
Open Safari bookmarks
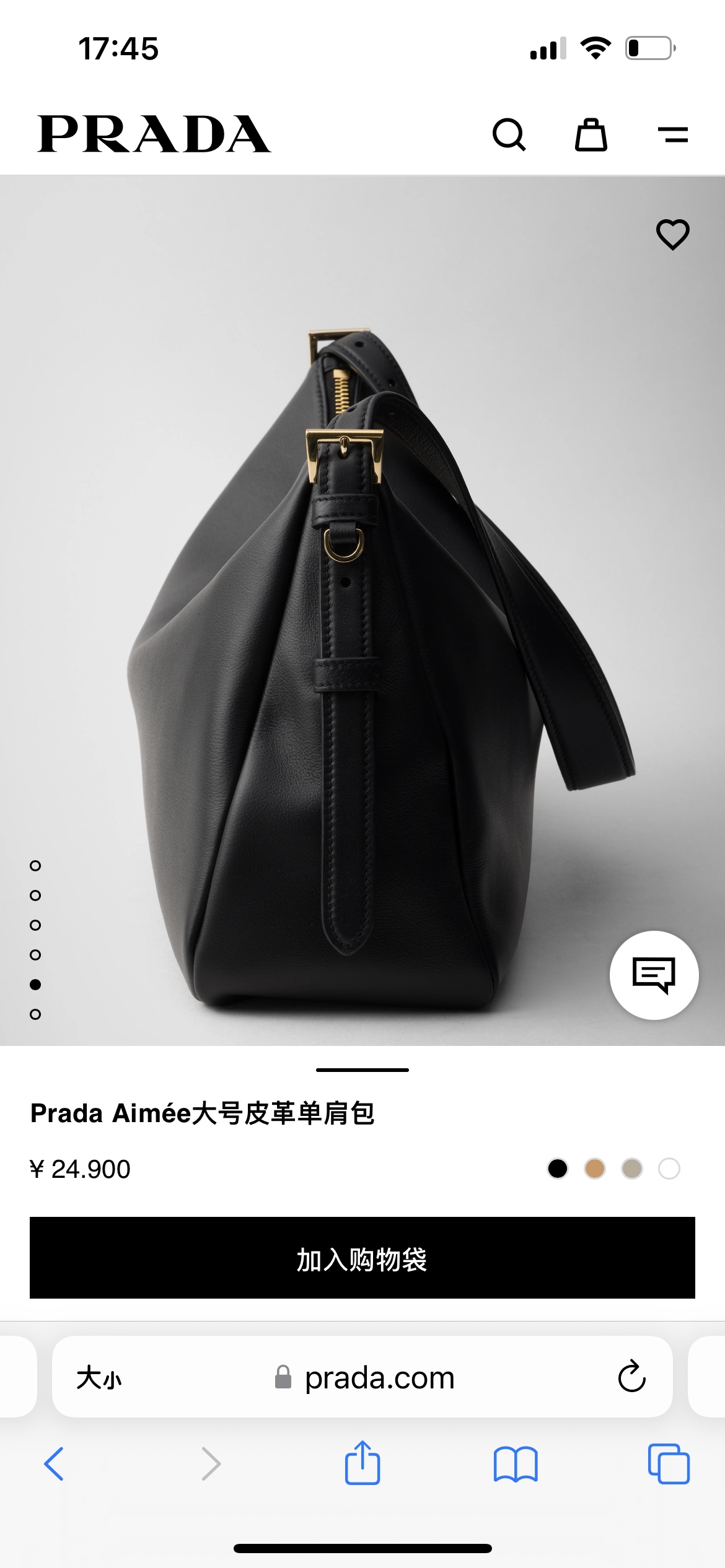(x=516, y=1465)
